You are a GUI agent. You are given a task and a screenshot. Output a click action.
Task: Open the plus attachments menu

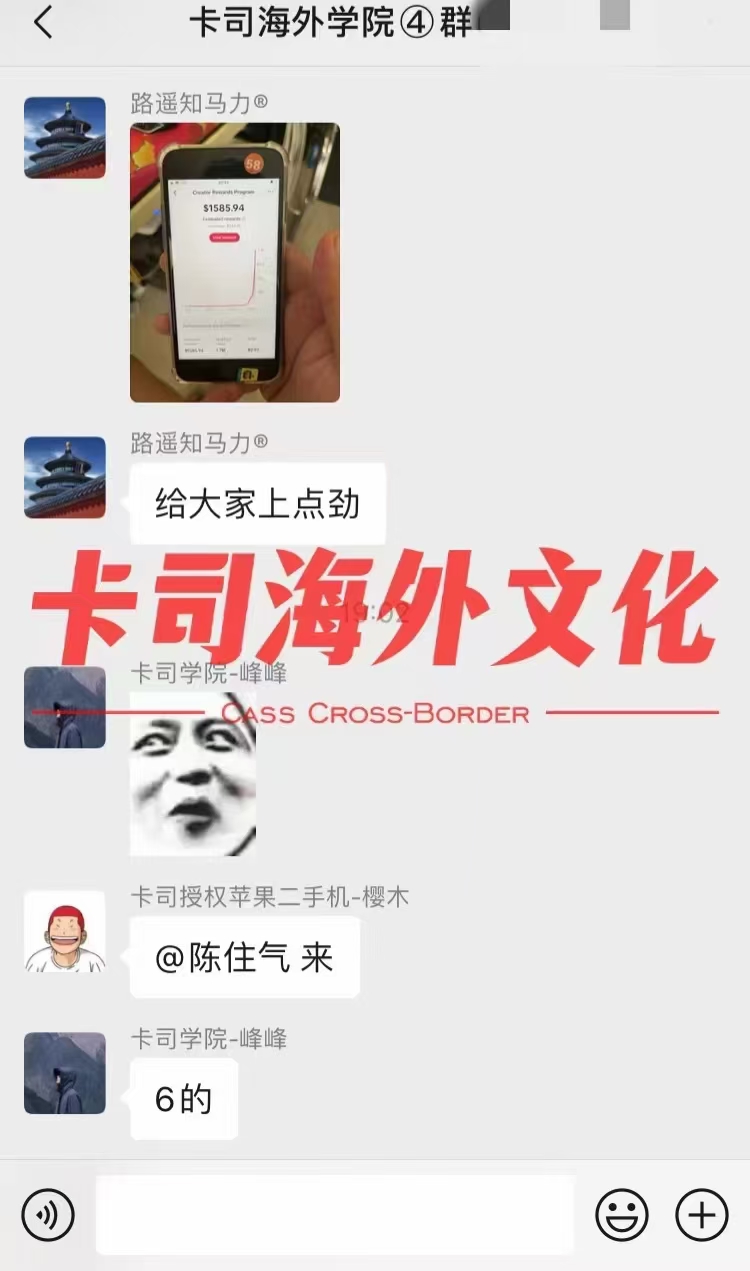(701, 1215)
